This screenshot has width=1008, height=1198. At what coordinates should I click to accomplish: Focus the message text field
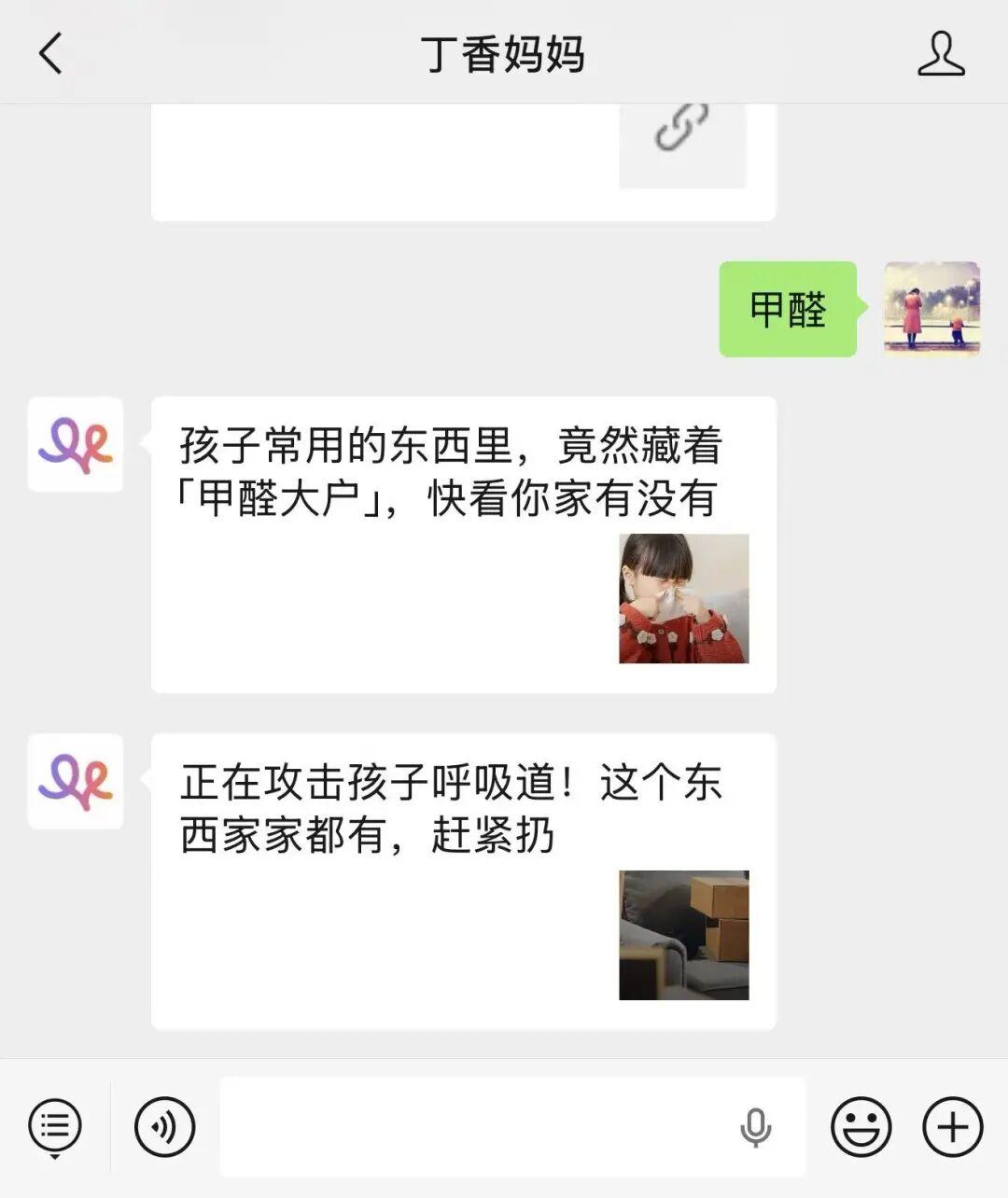pos(476,1127)
